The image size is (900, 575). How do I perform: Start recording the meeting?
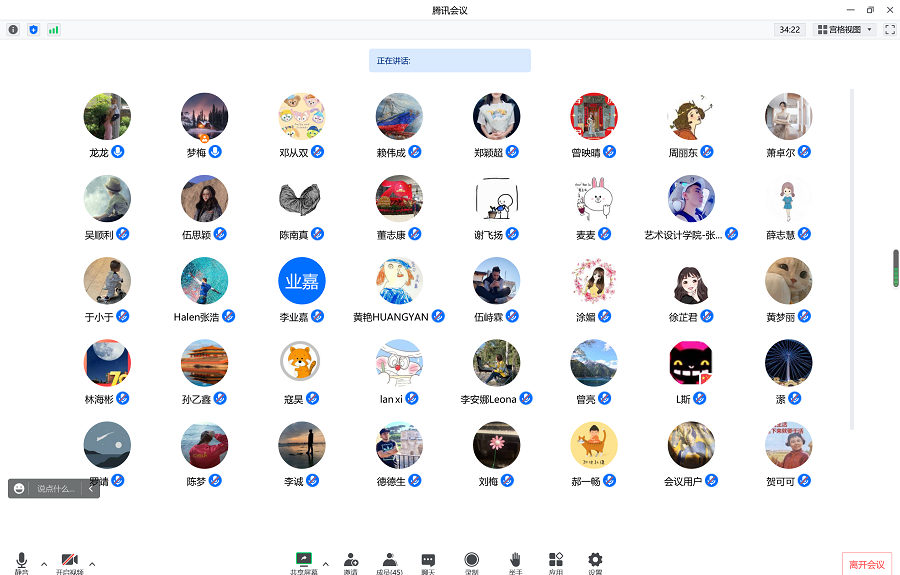[471, 561]
